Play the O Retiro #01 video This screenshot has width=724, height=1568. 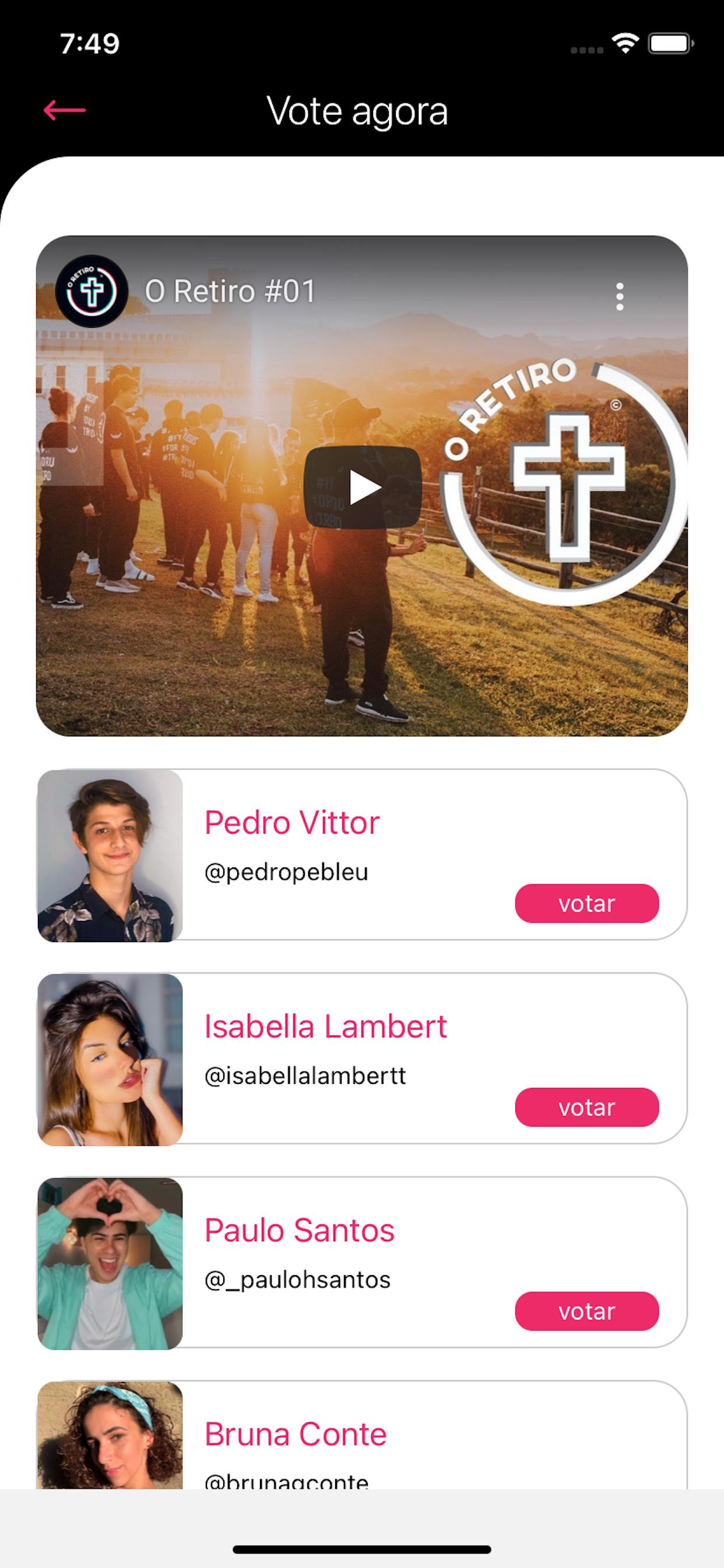[x=363, y=487]
